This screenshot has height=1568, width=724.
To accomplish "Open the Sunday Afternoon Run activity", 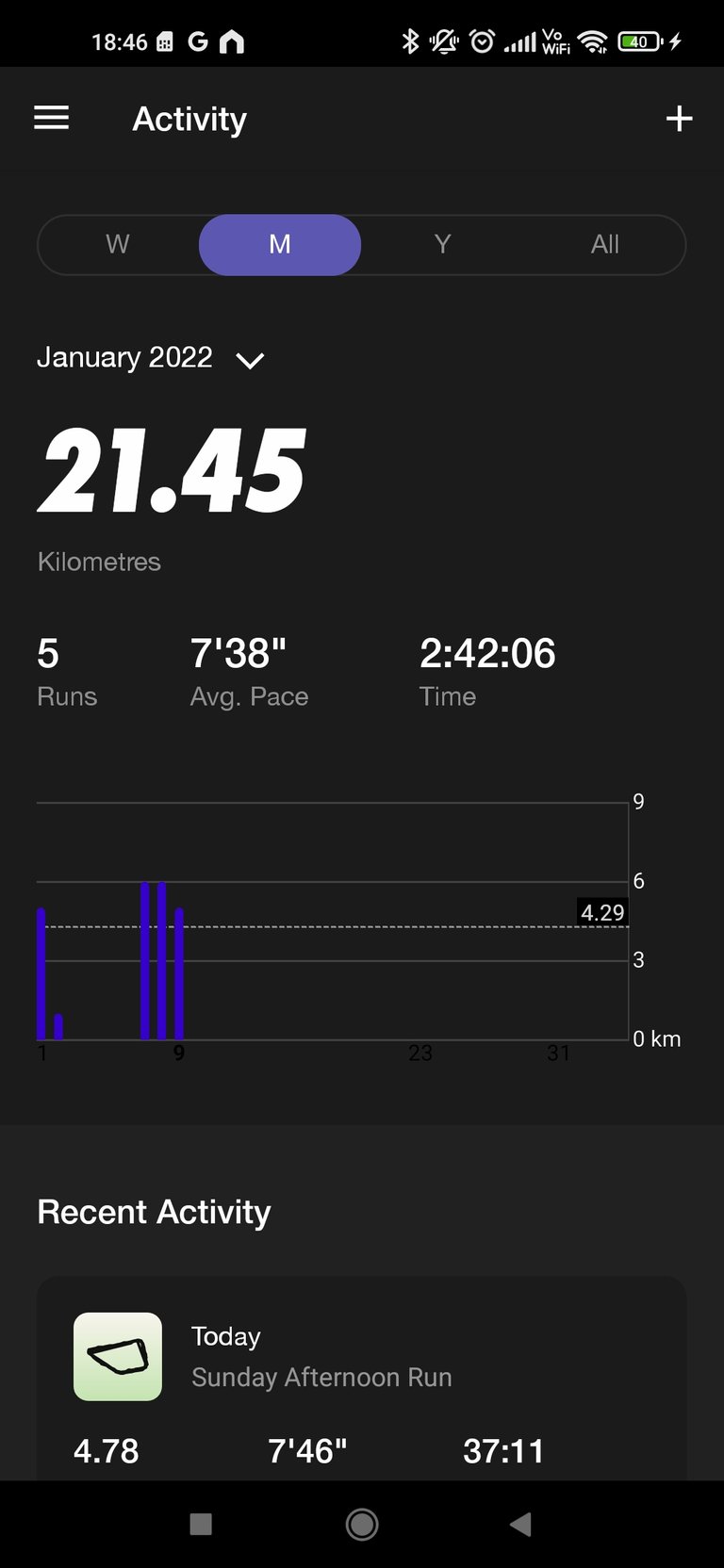I will point(362,1378).
